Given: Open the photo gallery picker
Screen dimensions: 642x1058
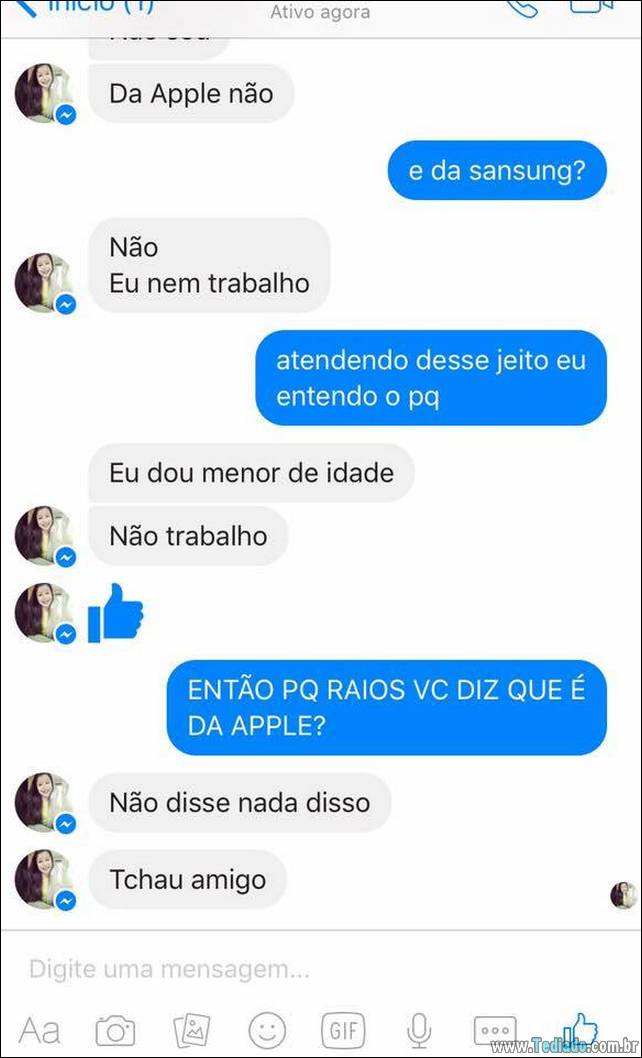Looking at the screenshot, I should [192, 1031].
